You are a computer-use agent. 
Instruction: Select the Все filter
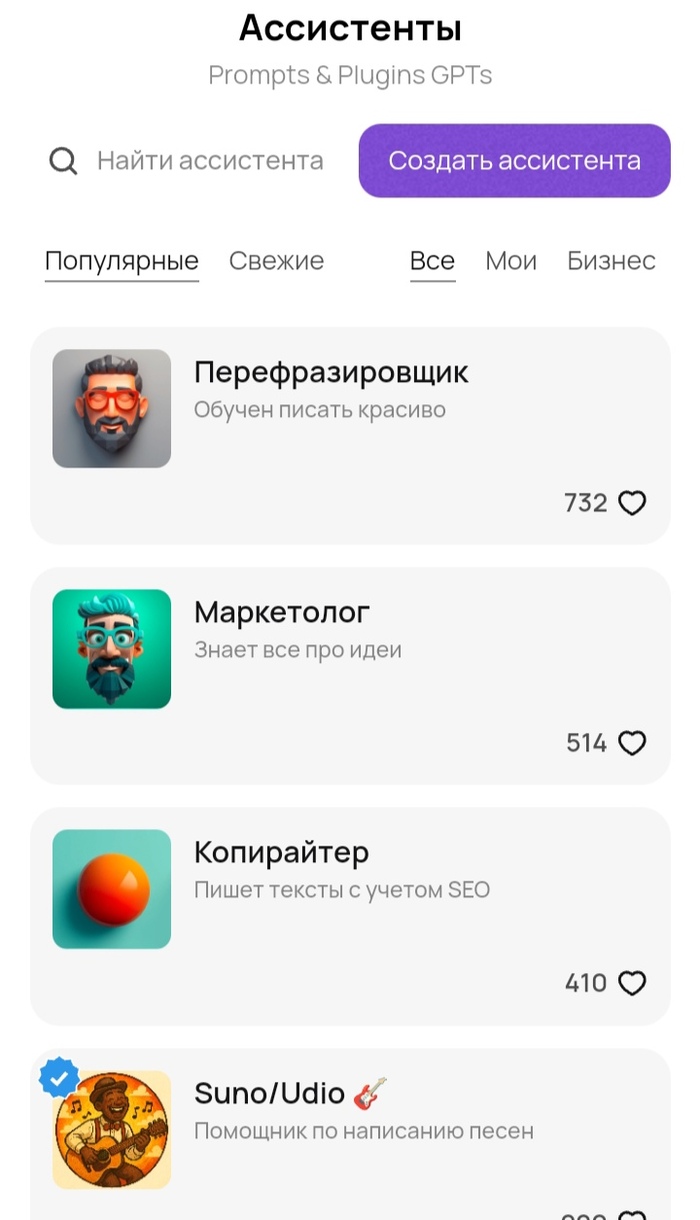coord(432,261)
